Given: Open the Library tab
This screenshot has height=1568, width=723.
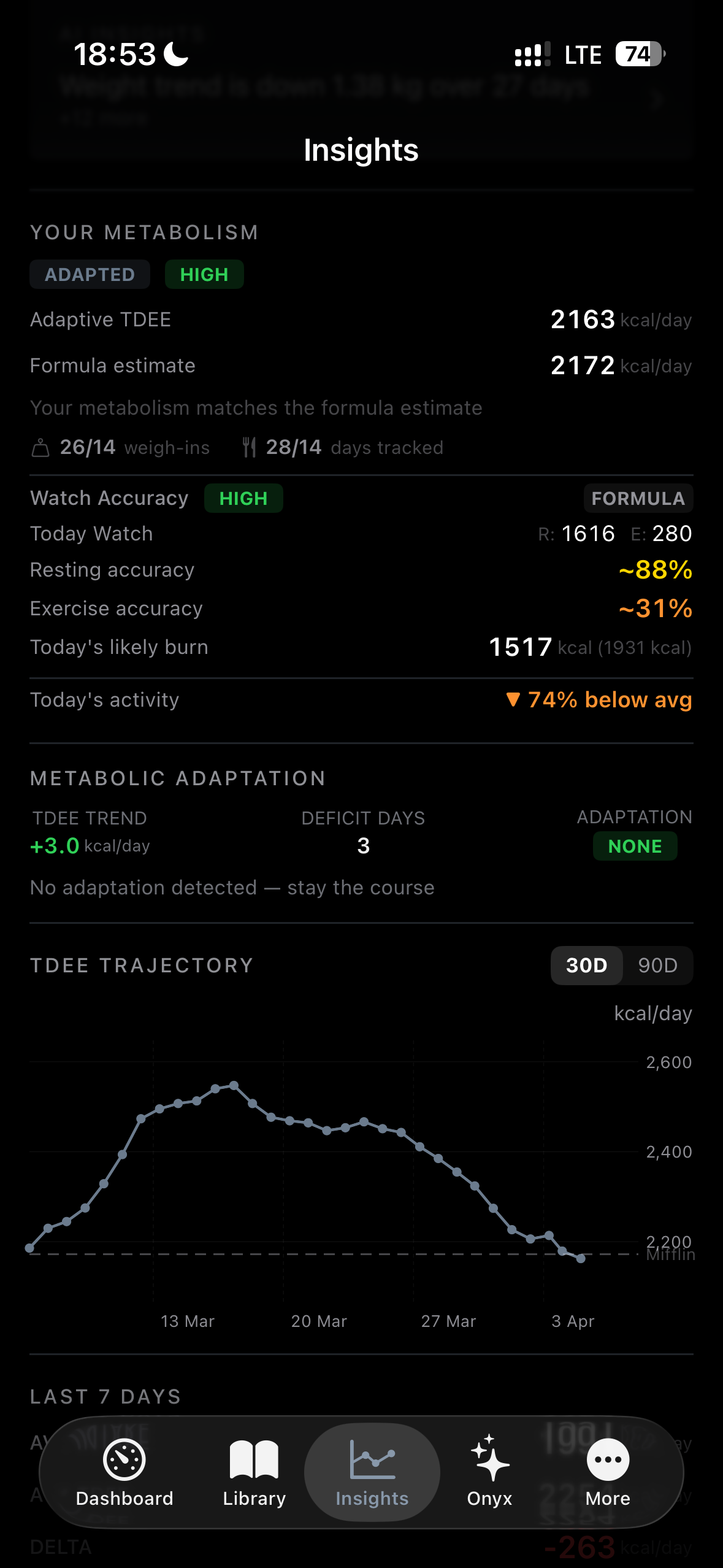Looking at the screenshot, I should coord(254,1472).
